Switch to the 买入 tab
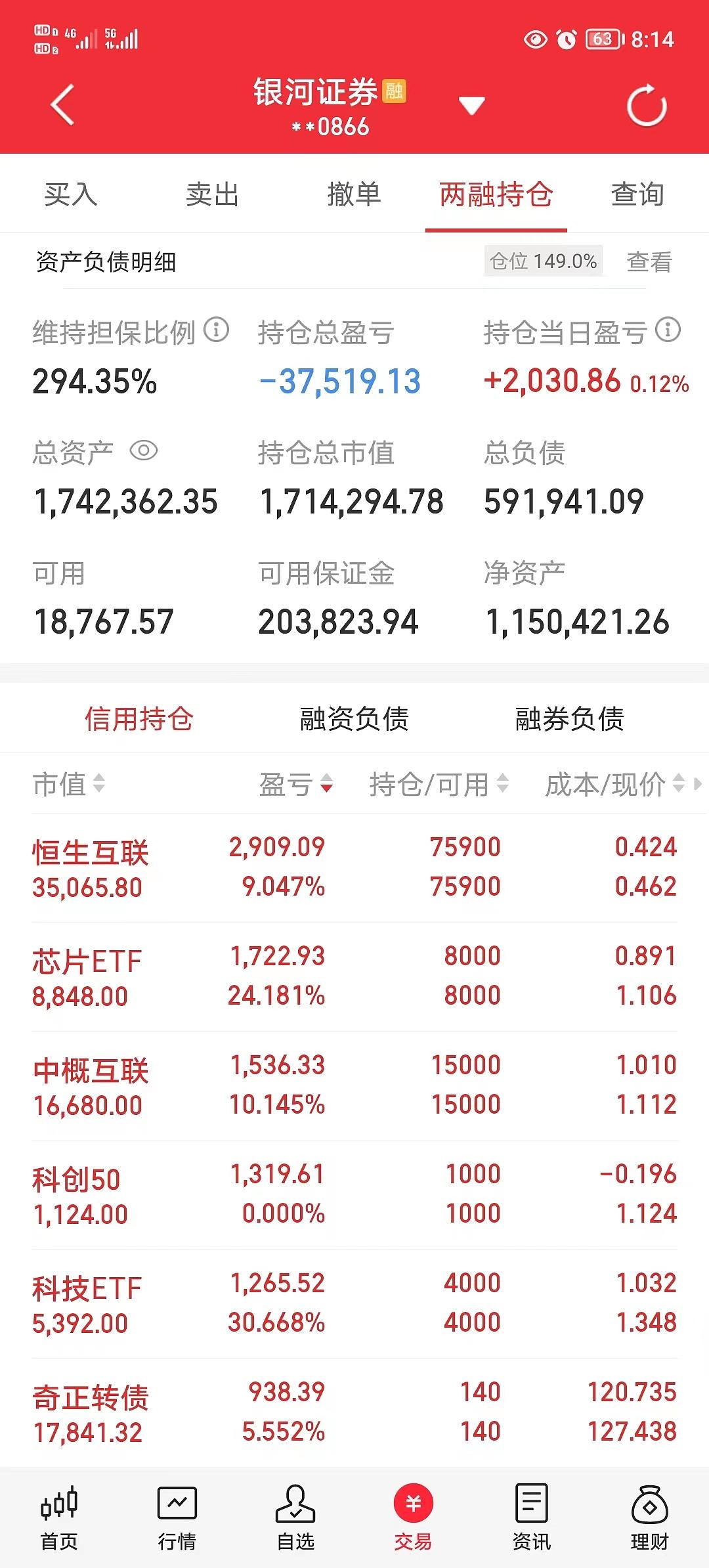This screenshot has height=1568, width=709. 71,194
